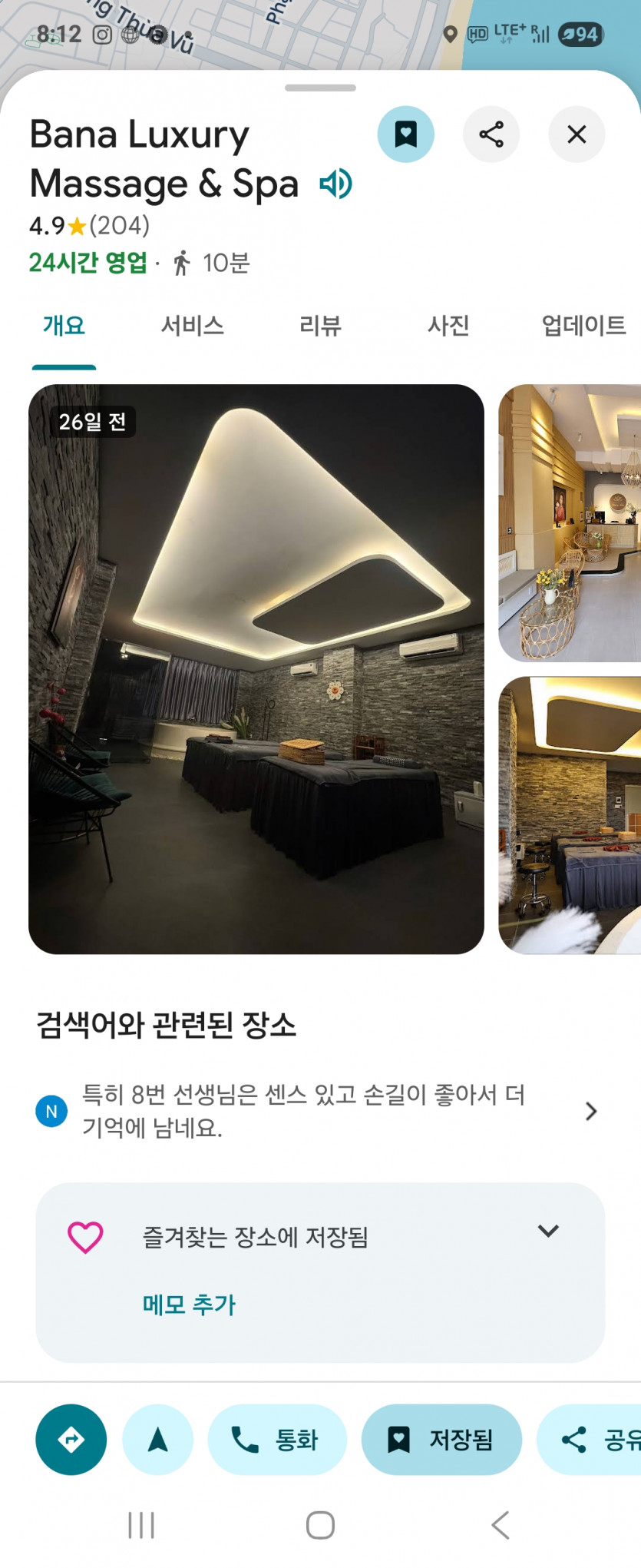Share this place via the top share icon
Image resolution: width=641 pixels, height=1568 pixels.
[491, 134]
